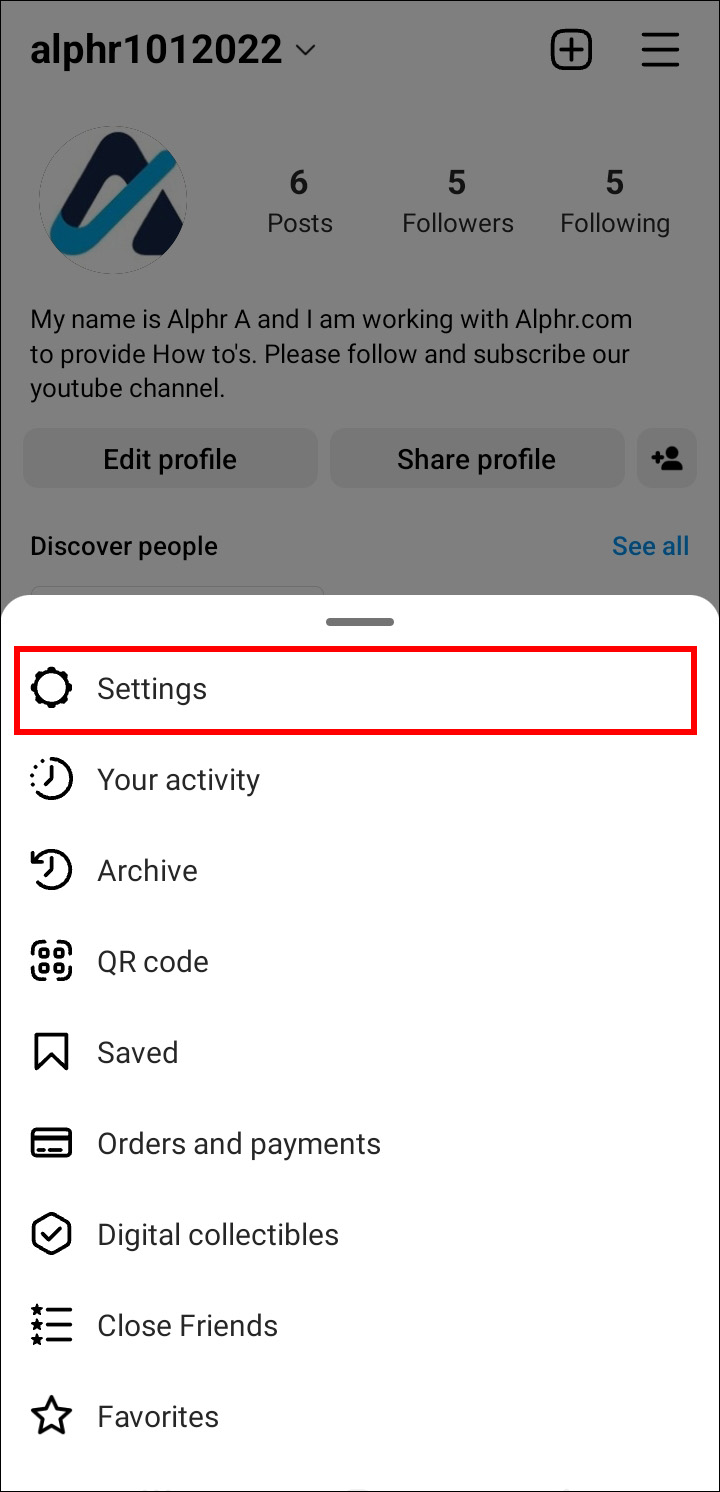Open Digital collectibles

(217, 1235)
